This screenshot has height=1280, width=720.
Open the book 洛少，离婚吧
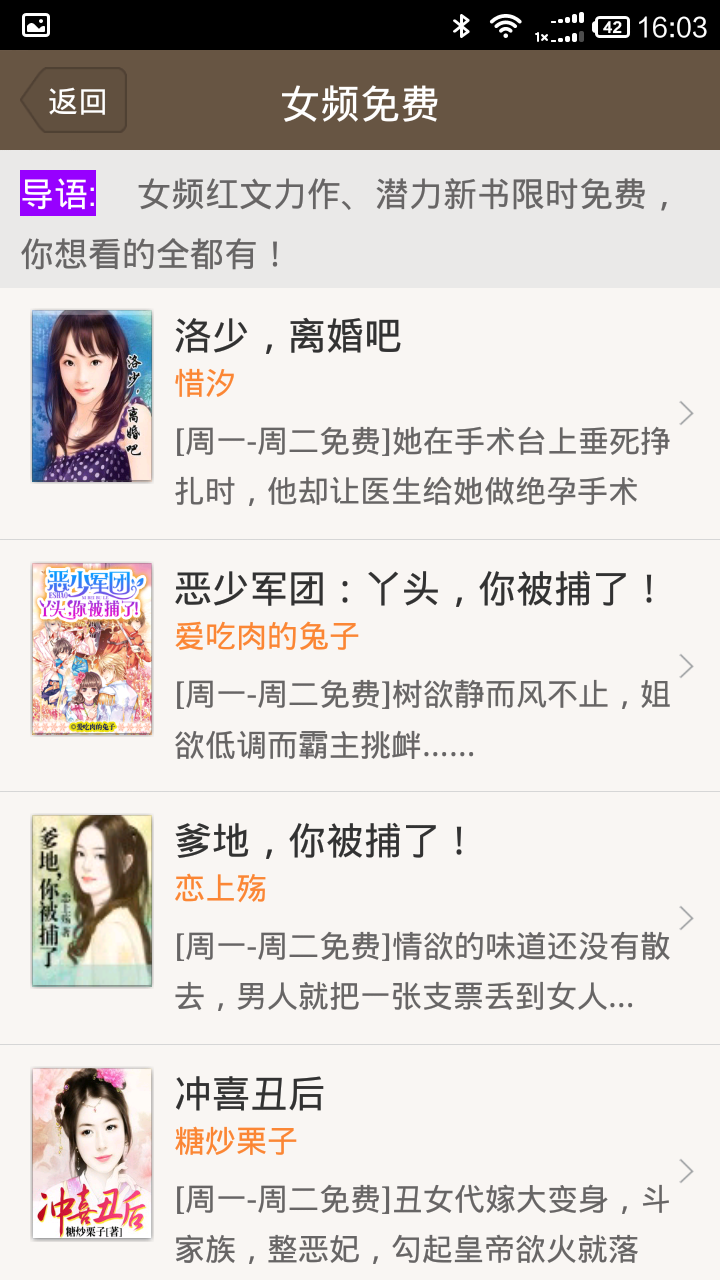point(290,338)
